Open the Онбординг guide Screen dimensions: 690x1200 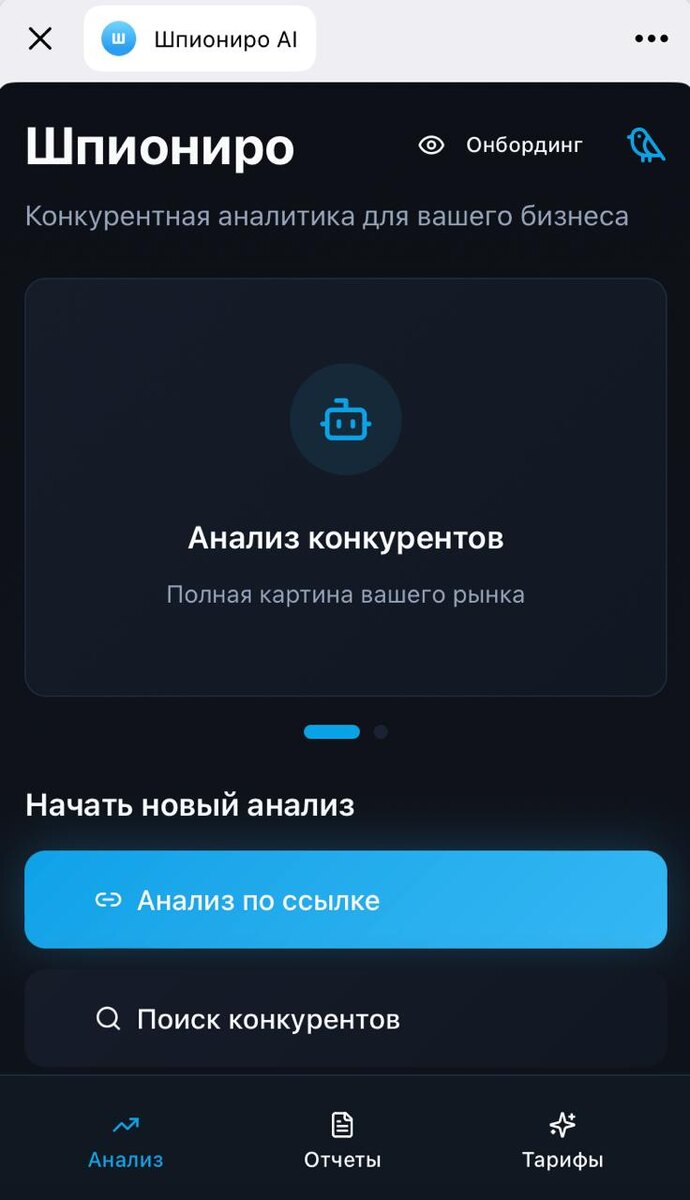(500, 145)
